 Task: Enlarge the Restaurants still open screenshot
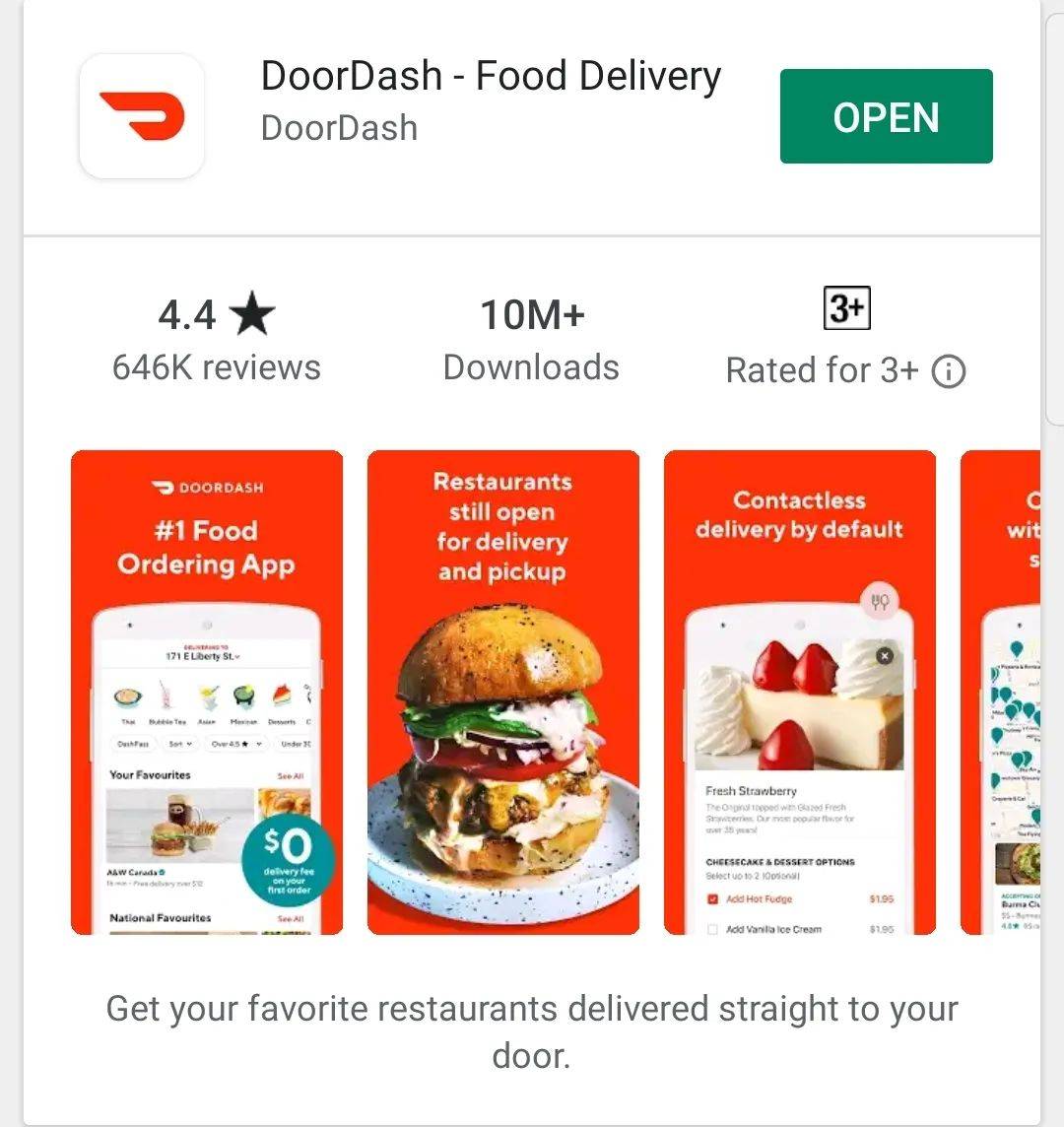click(502, 692)
